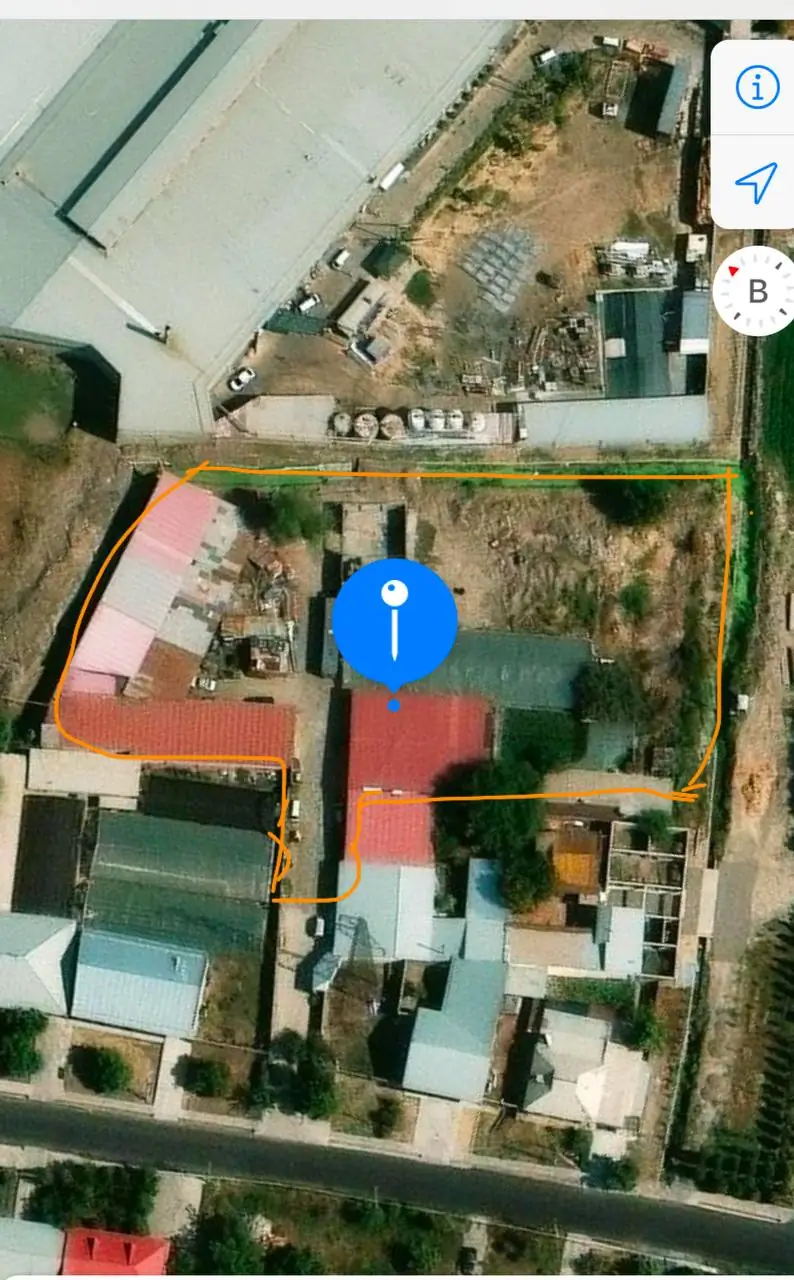This screenshot has width=794, height=1280.
Task: Select the dropped blue pin marker
Action: point(395,620)
